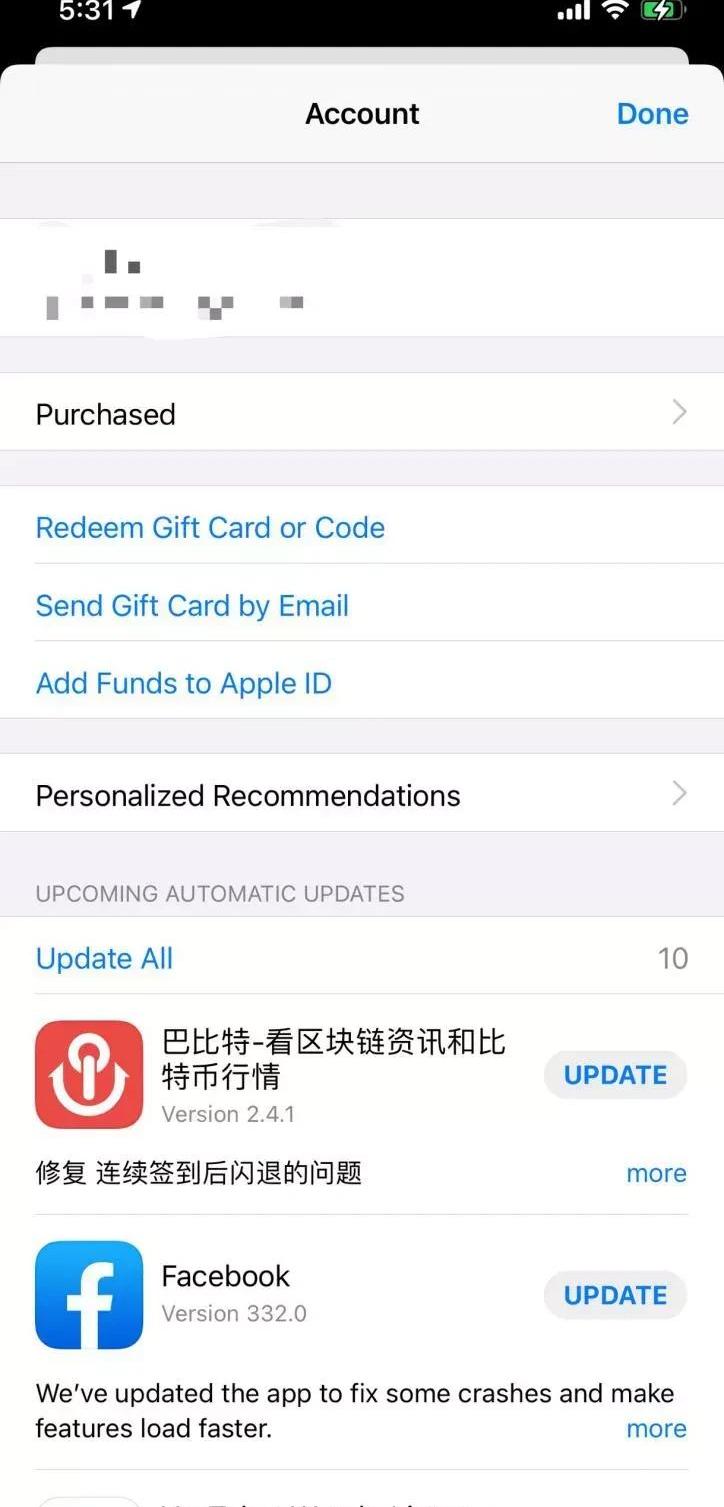The height and width of the screenshot is (1507, 724).
Task: Open the 巴比特 app icon
Action: (89, 1075)
